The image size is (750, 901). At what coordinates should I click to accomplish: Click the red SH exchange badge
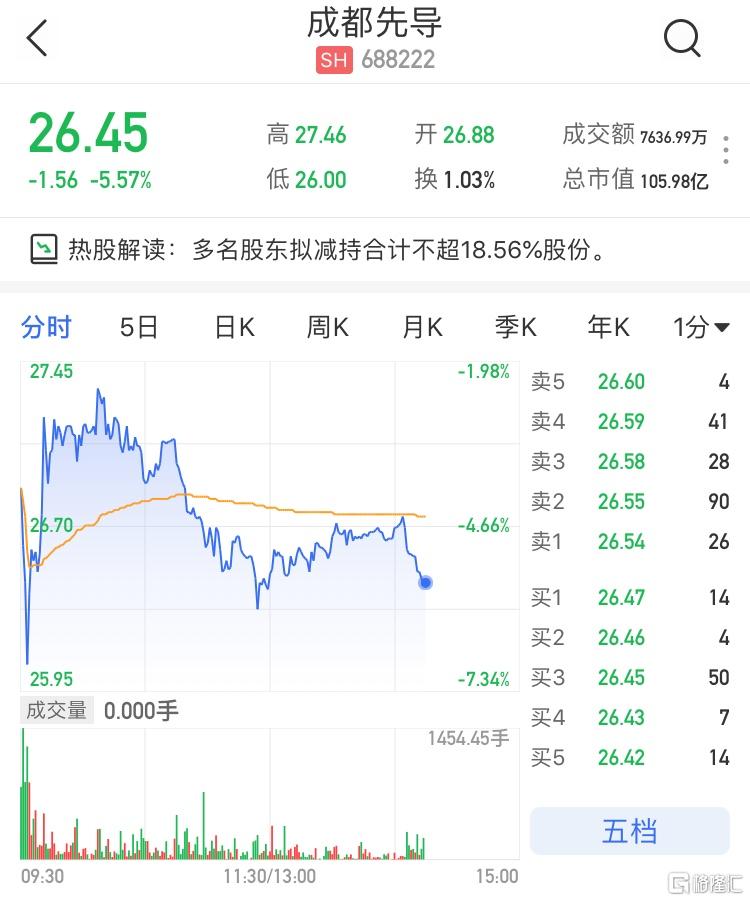click(333, 61)
